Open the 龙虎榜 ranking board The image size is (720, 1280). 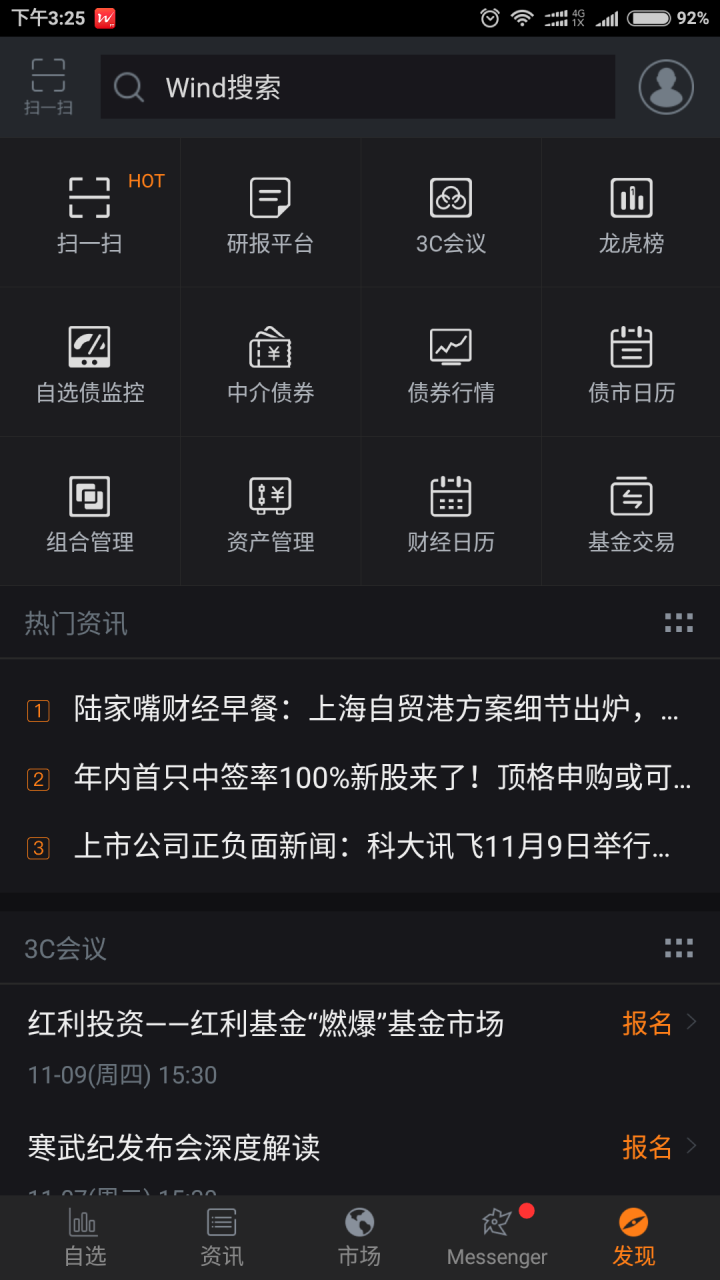click(x=631, y=212)
